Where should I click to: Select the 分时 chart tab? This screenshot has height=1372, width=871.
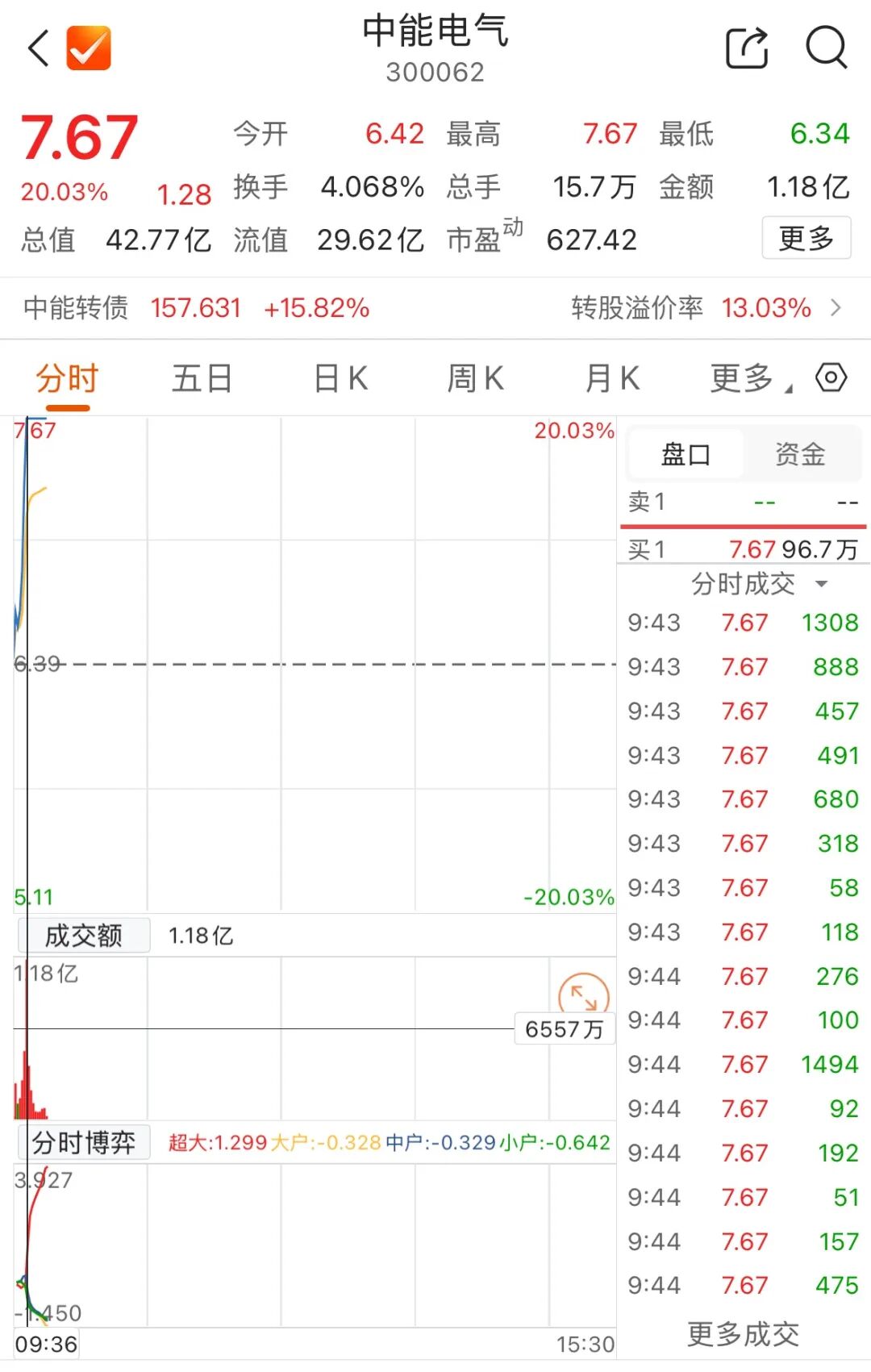[66, 378]
